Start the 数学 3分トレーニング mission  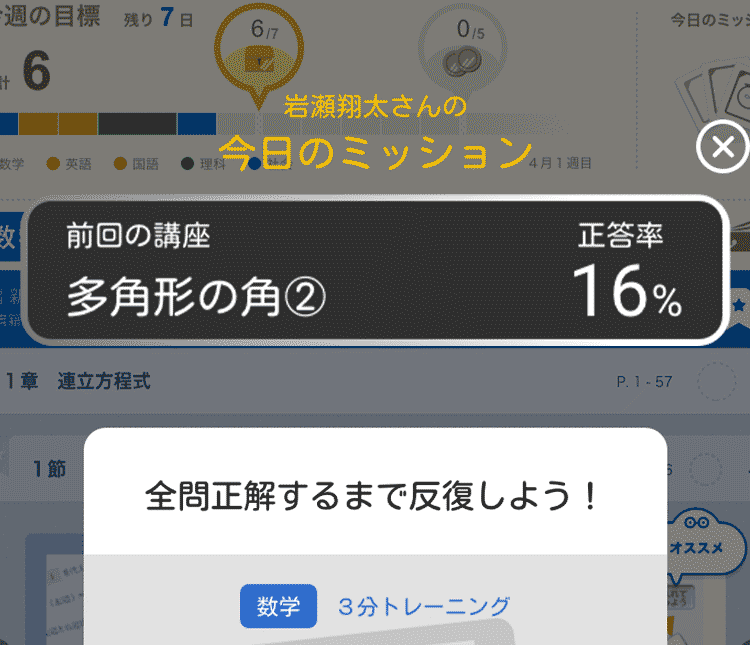coord(375,606)
